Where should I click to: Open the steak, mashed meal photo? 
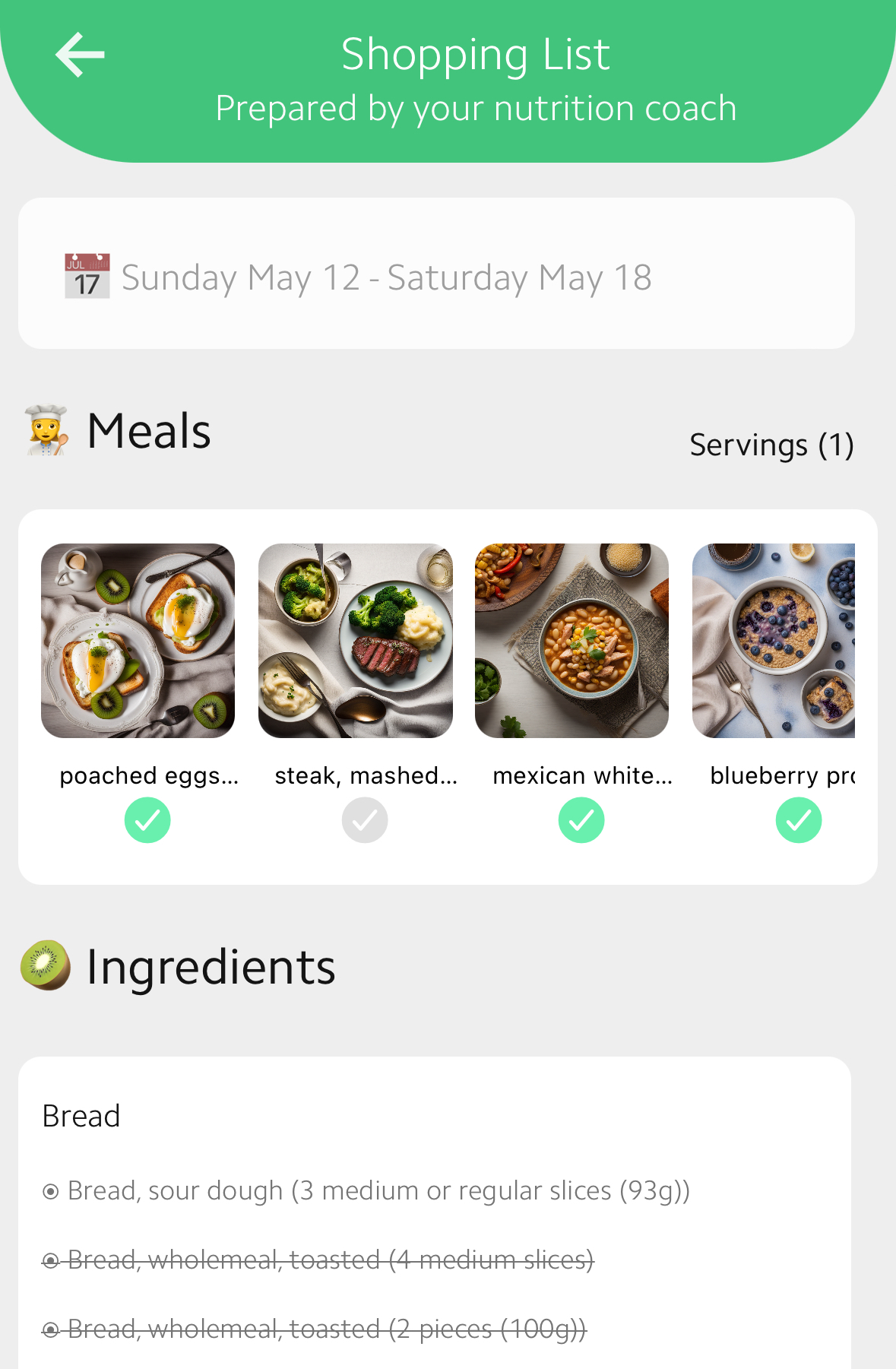355,640
